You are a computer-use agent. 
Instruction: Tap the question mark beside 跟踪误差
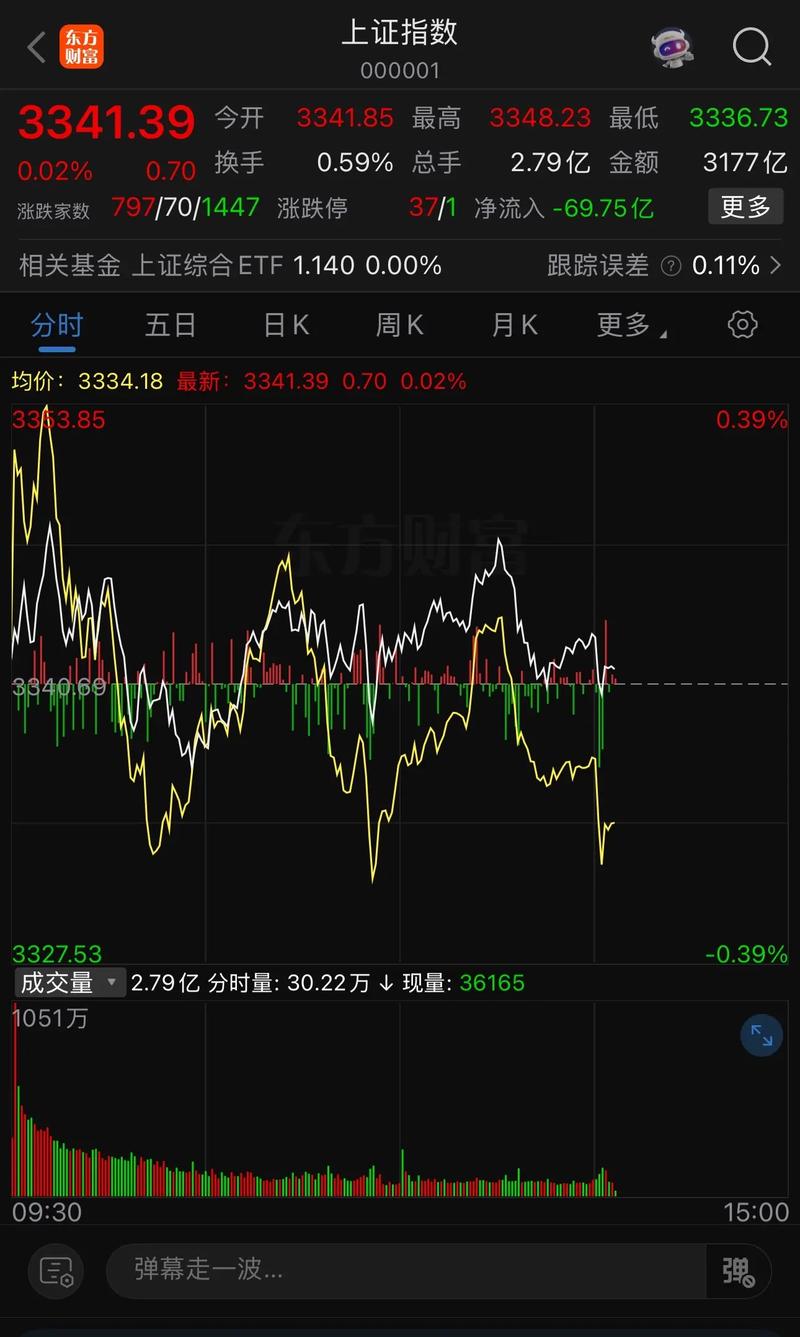pos(669,265)
